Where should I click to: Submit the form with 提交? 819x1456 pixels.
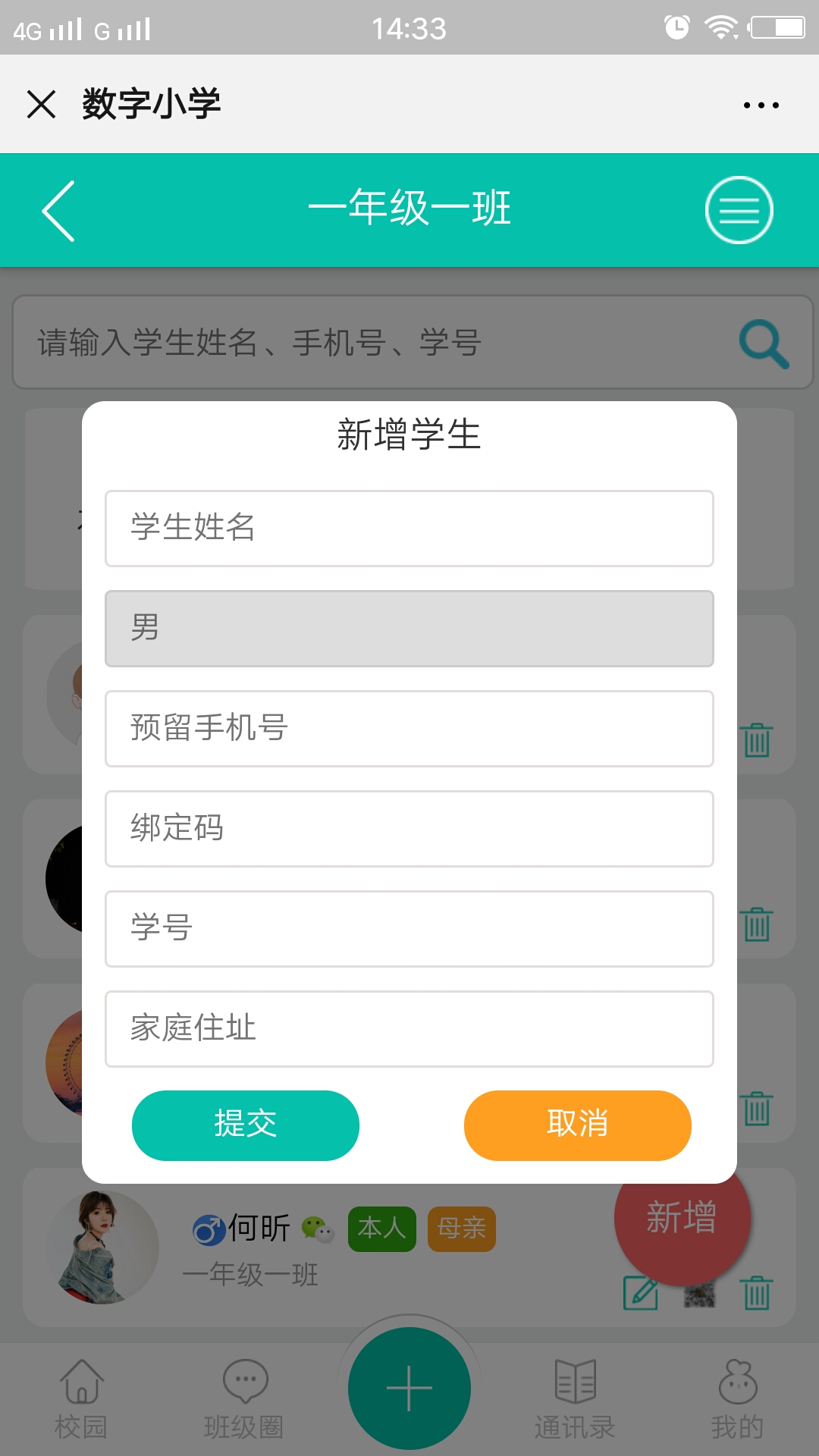tap(246, 1125)
